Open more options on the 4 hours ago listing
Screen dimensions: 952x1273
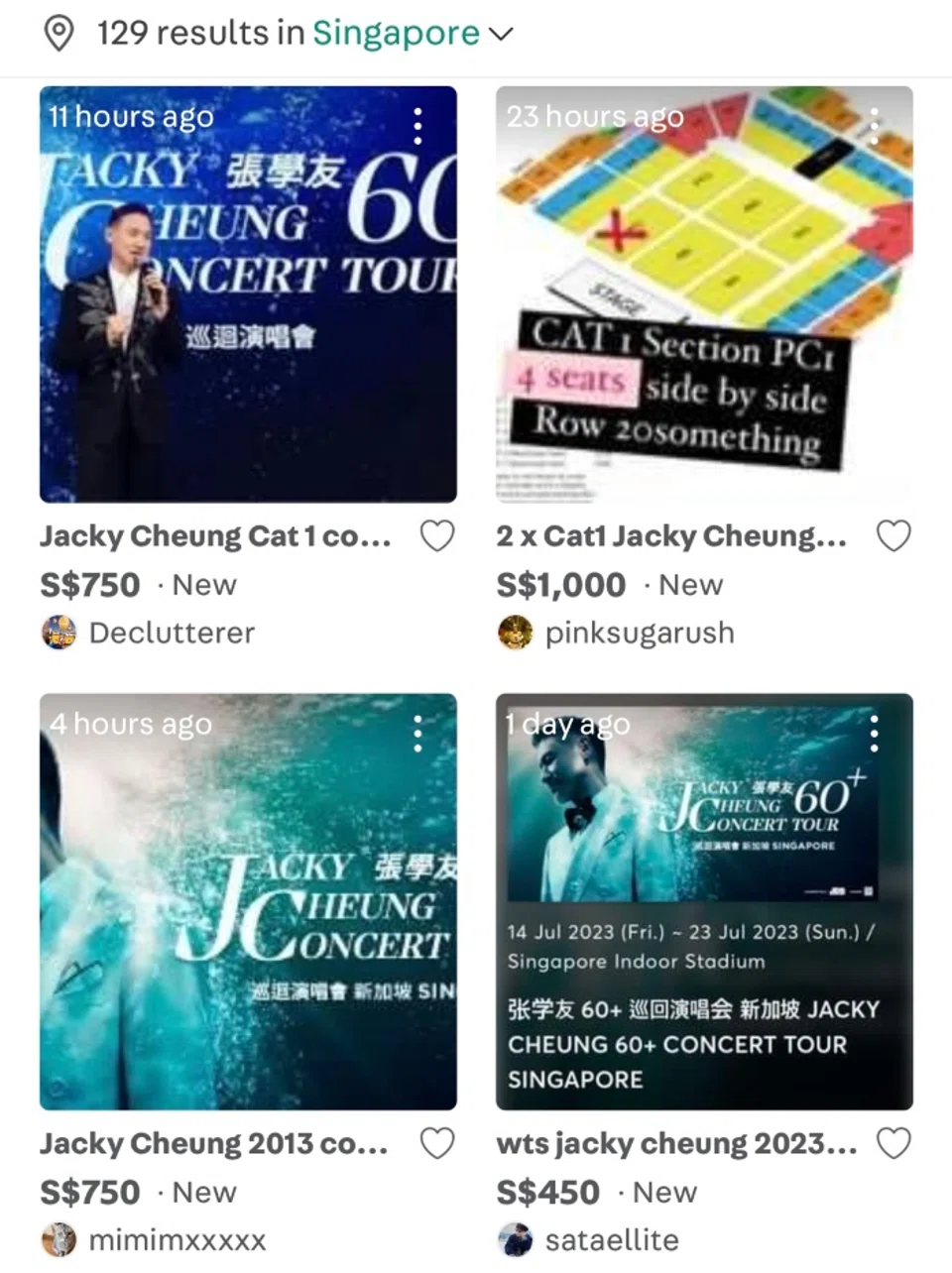417,734
